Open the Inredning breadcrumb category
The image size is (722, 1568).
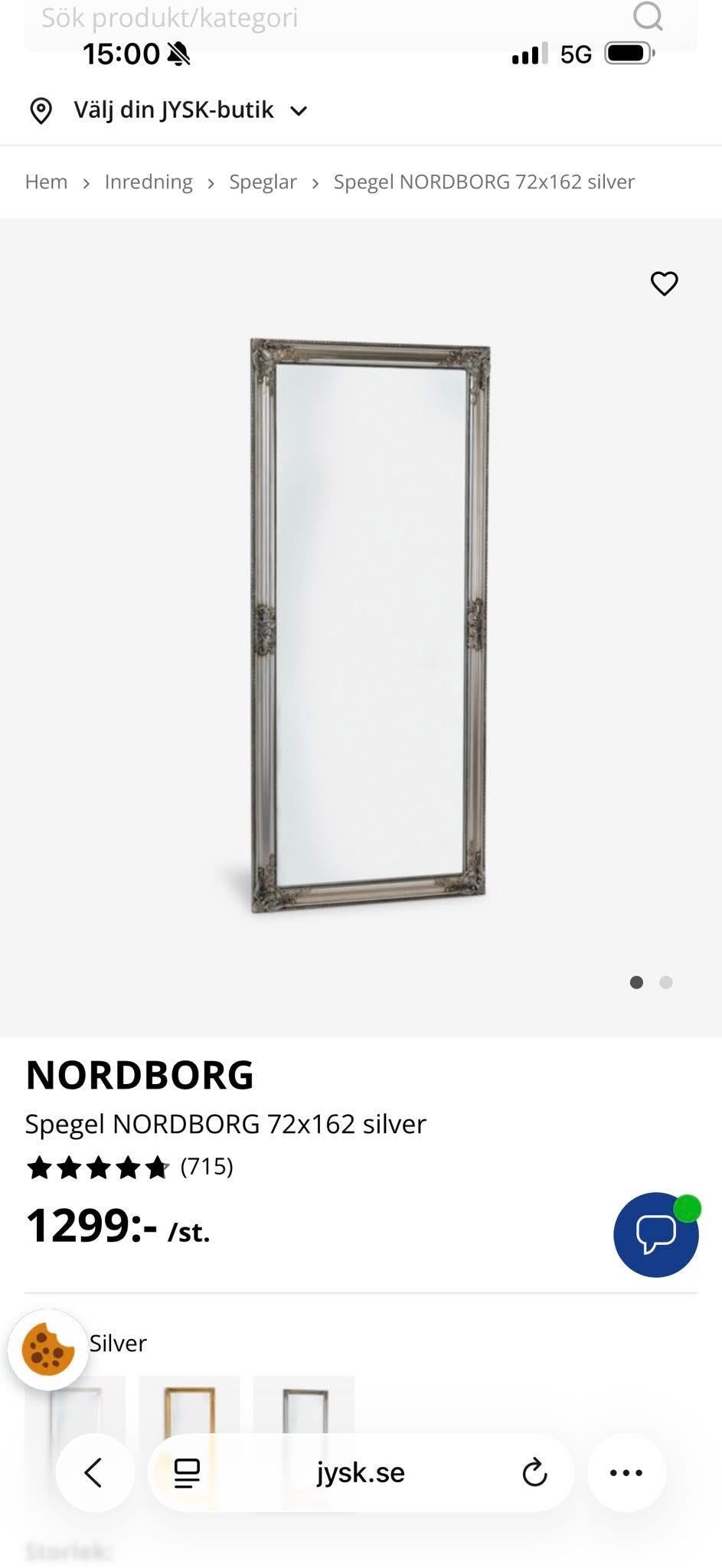[x=149, y=181]
